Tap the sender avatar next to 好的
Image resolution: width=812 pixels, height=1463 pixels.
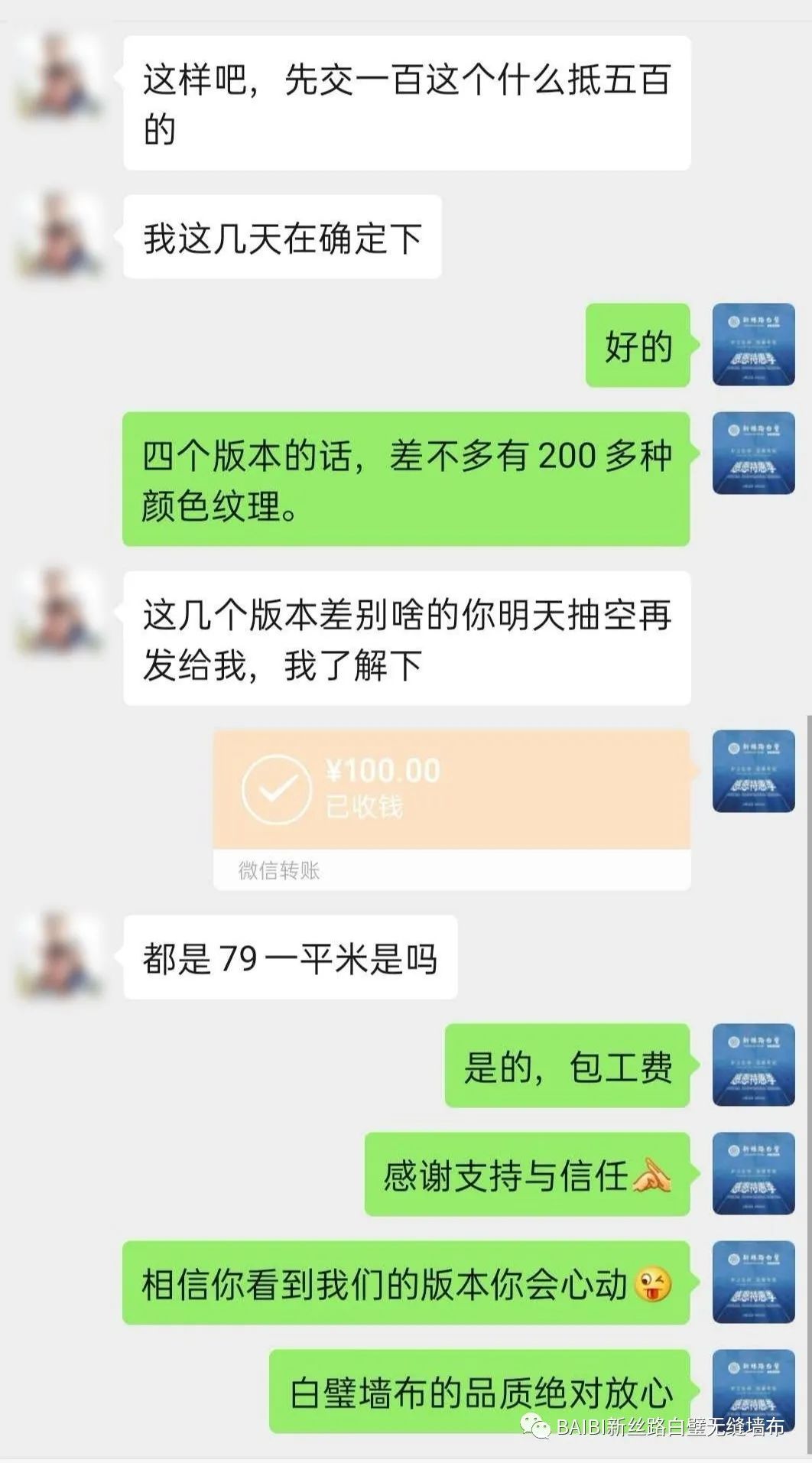[753, 345]
